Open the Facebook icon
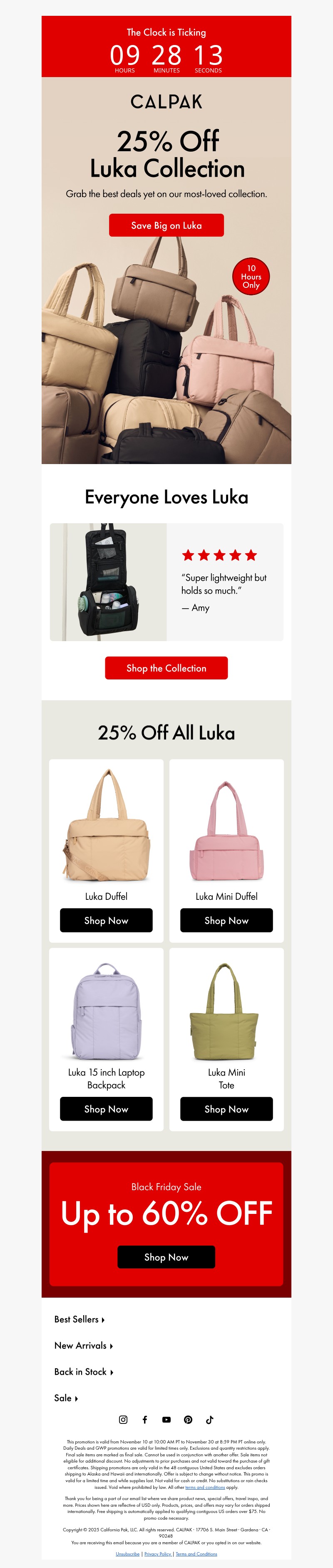The height and width of the screenshot is (1568, 333). pyautogui.click(x=144, y=1419)
